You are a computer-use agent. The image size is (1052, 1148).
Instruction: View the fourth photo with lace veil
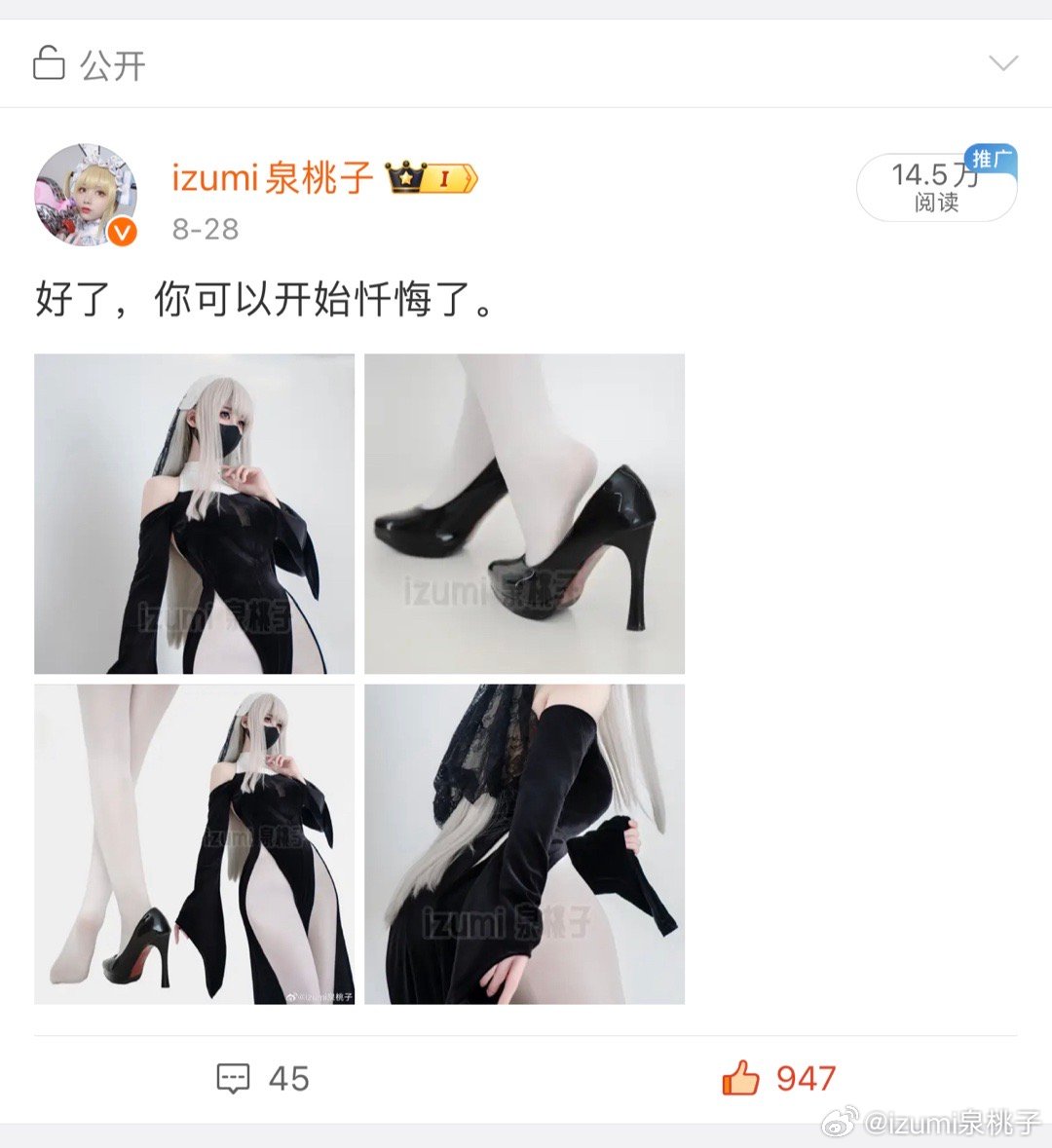click(x=524, y=843)
